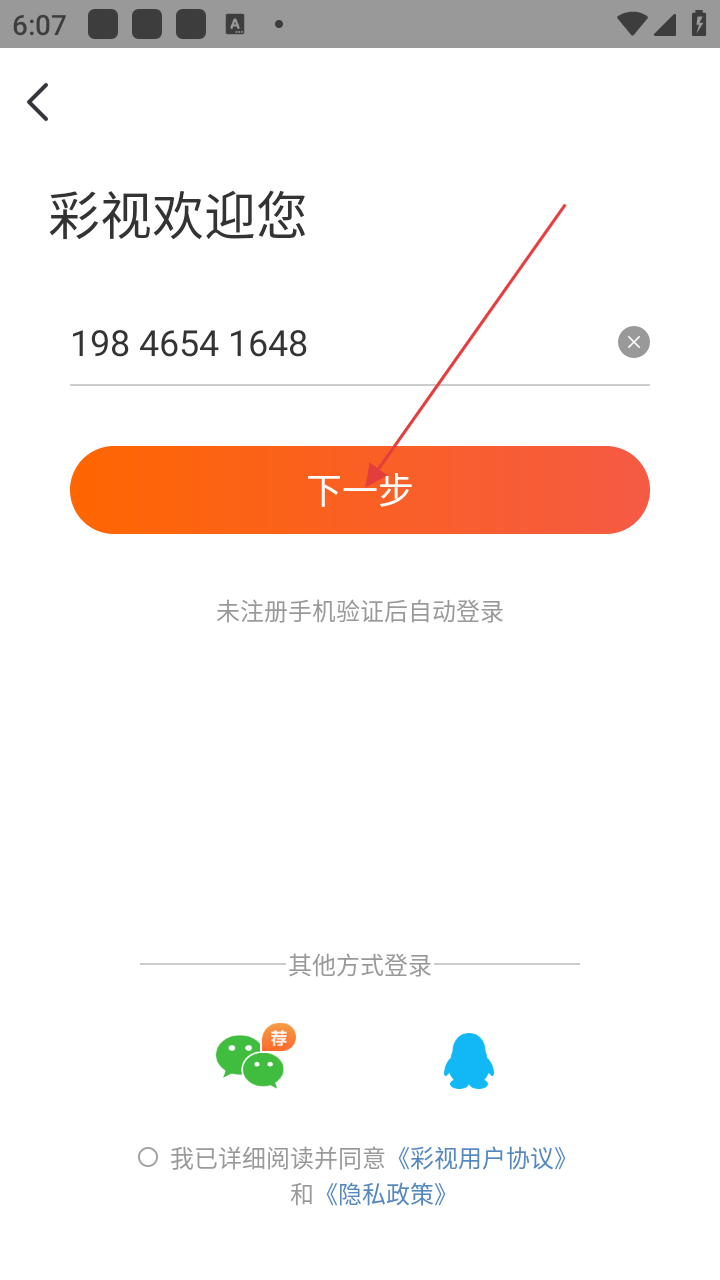Check the agreement consent circle
Screen dimensions: 720x1280
click(148, 1158)
